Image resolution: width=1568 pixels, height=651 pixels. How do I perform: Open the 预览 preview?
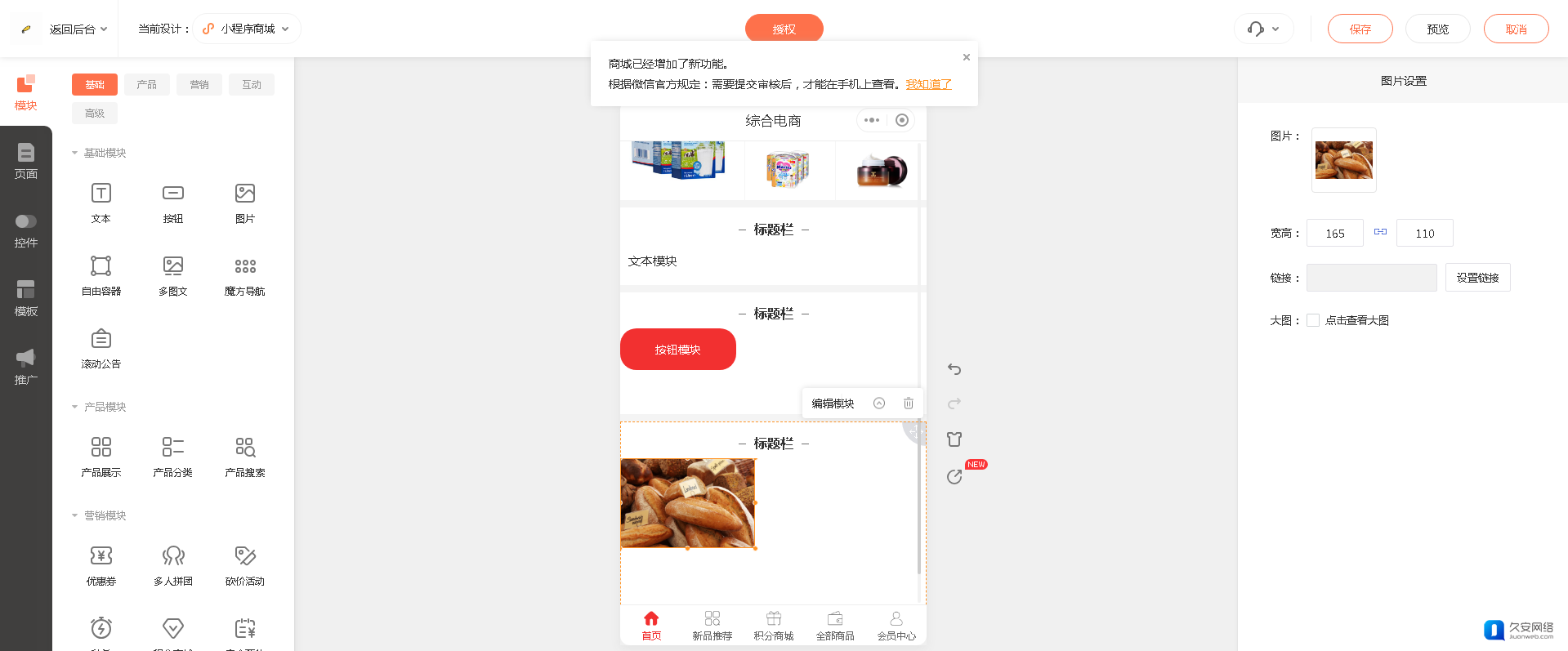[x=1437, y=29]
